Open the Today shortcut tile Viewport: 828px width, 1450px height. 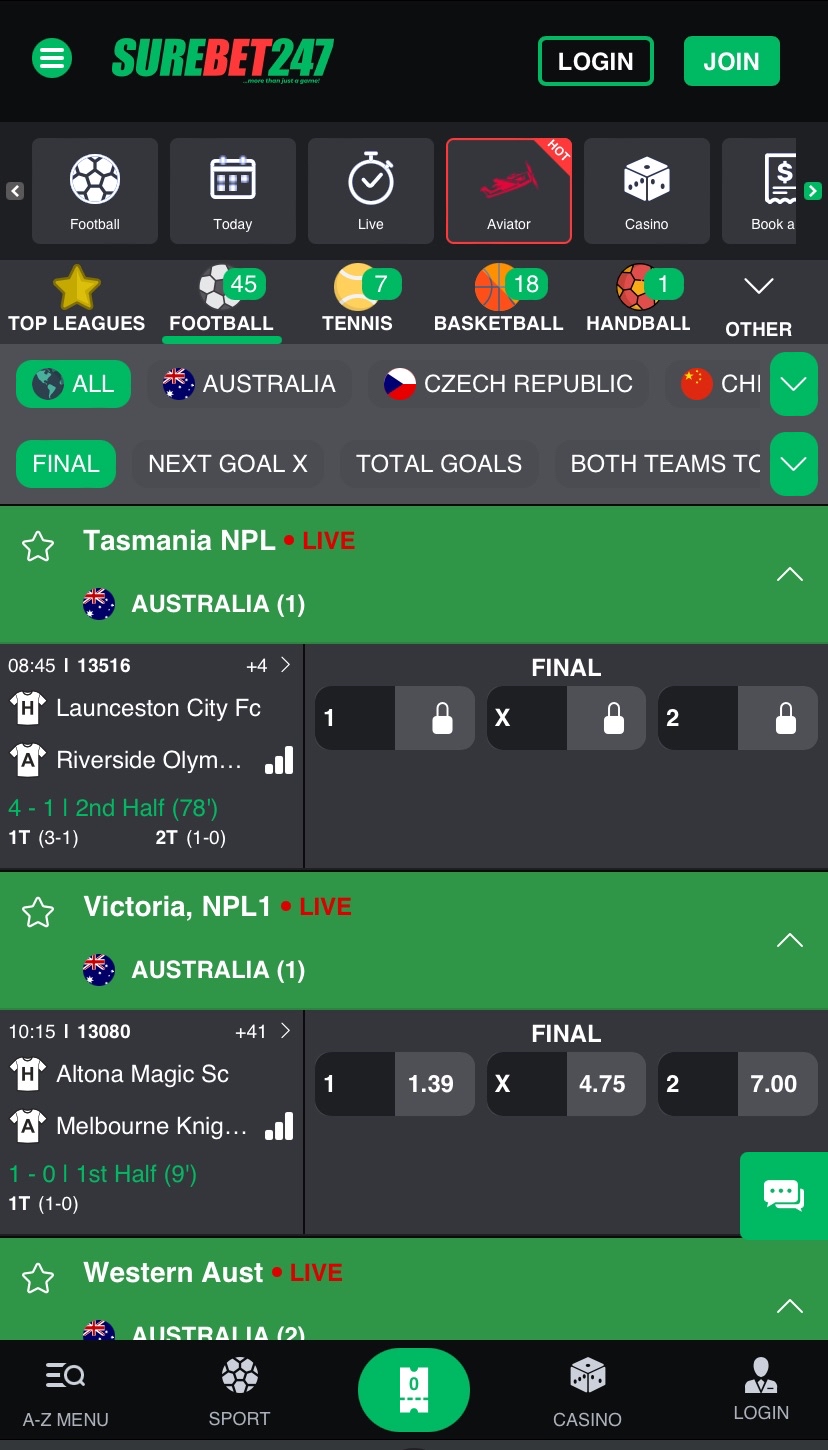[232, 191]
